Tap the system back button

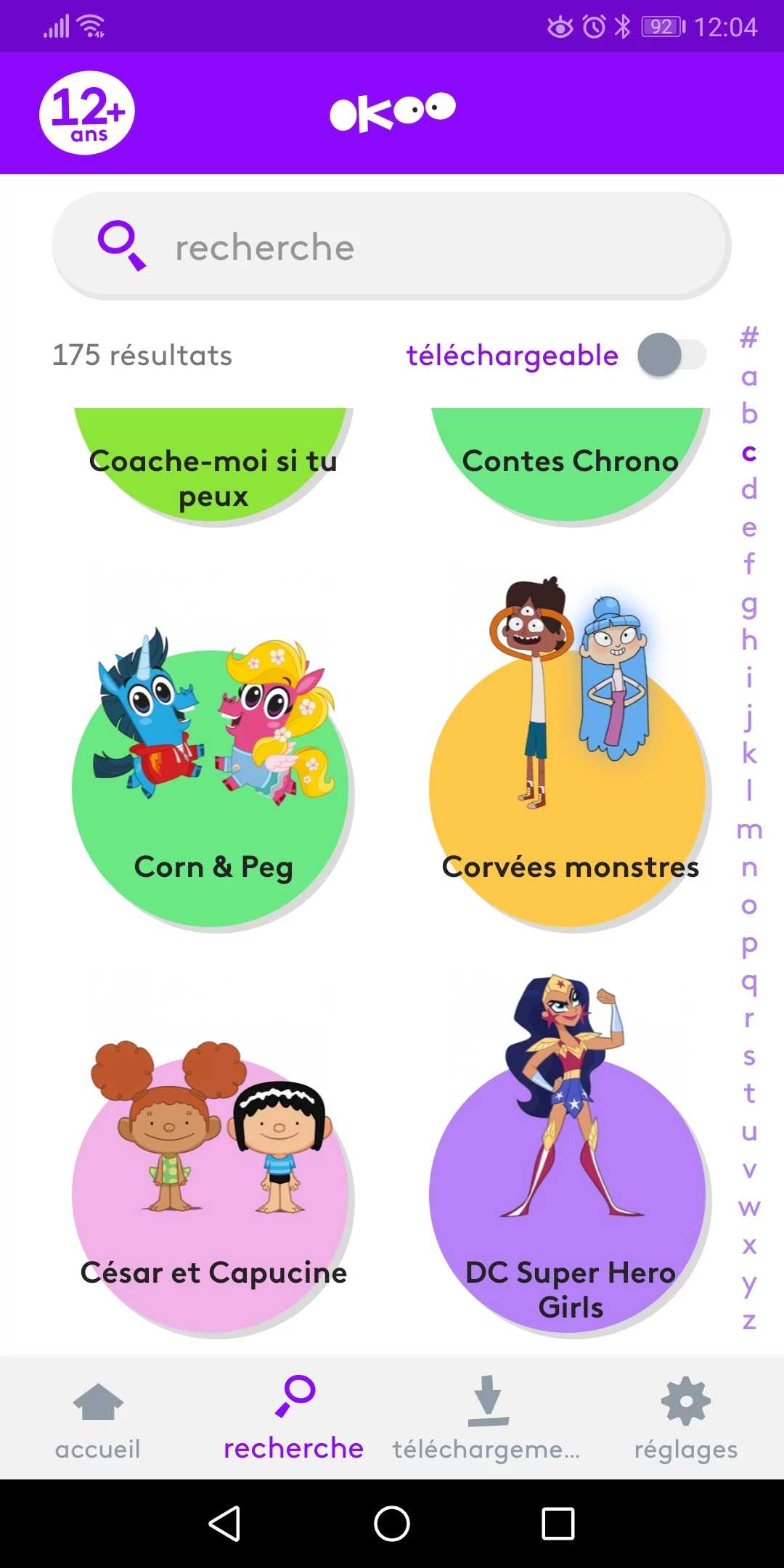coord(224,1523)
